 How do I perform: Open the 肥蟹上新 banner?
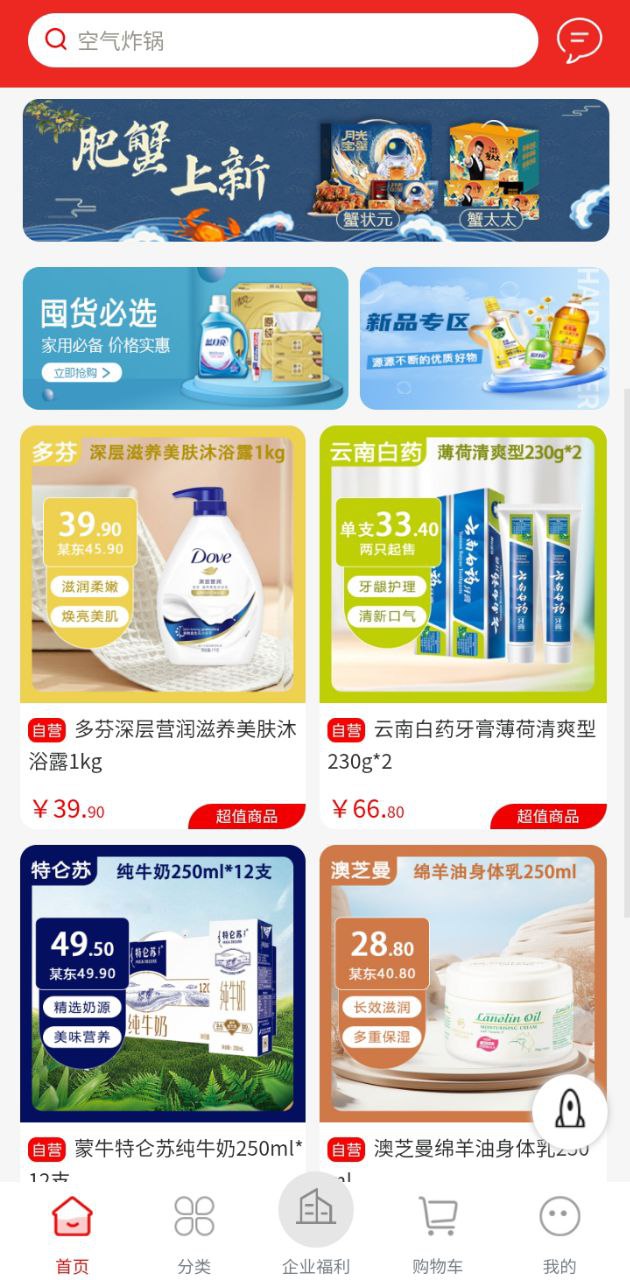(315, 170)
